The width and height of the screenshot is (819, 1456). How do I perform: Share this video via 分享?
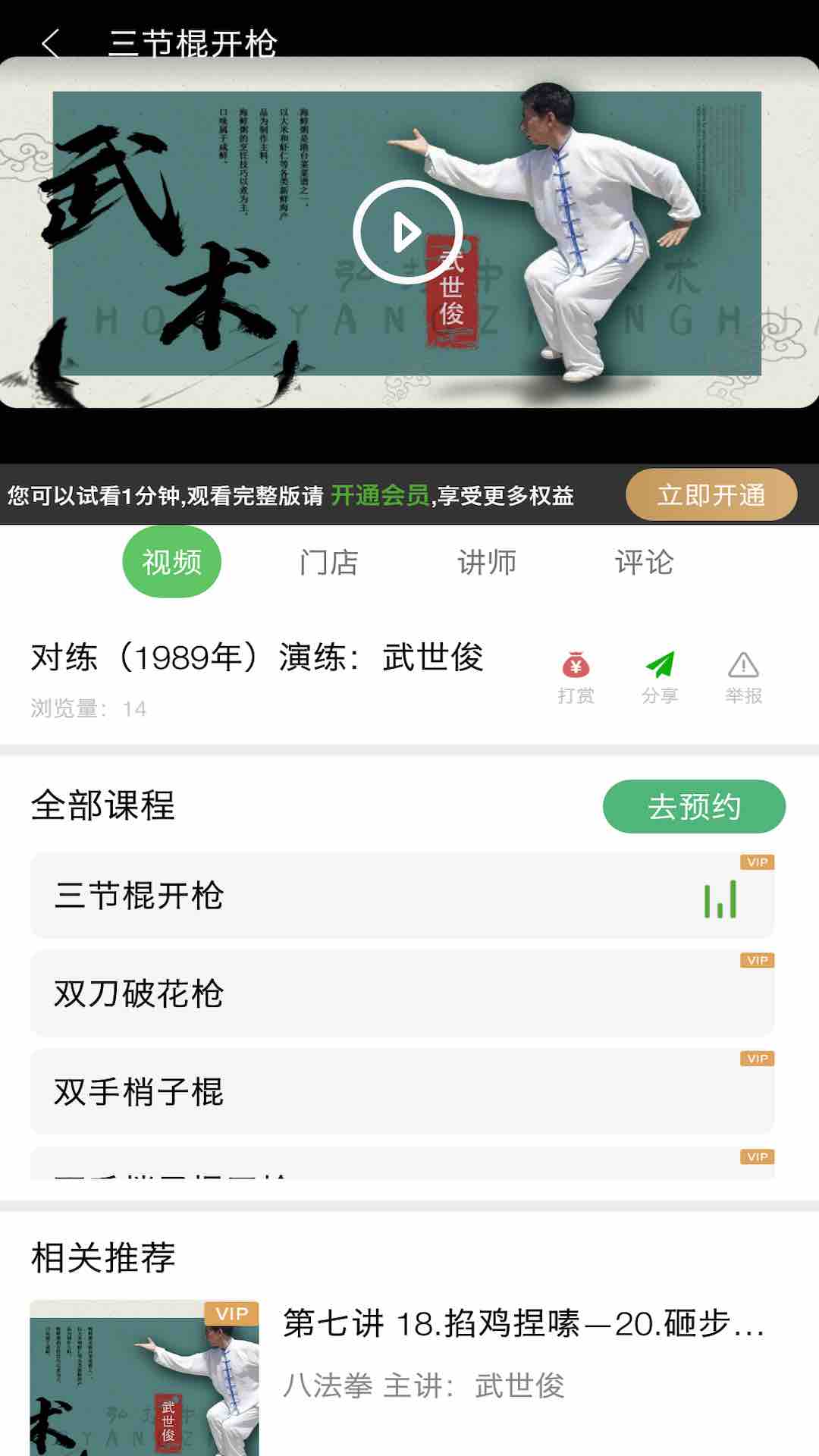[659, 676]
